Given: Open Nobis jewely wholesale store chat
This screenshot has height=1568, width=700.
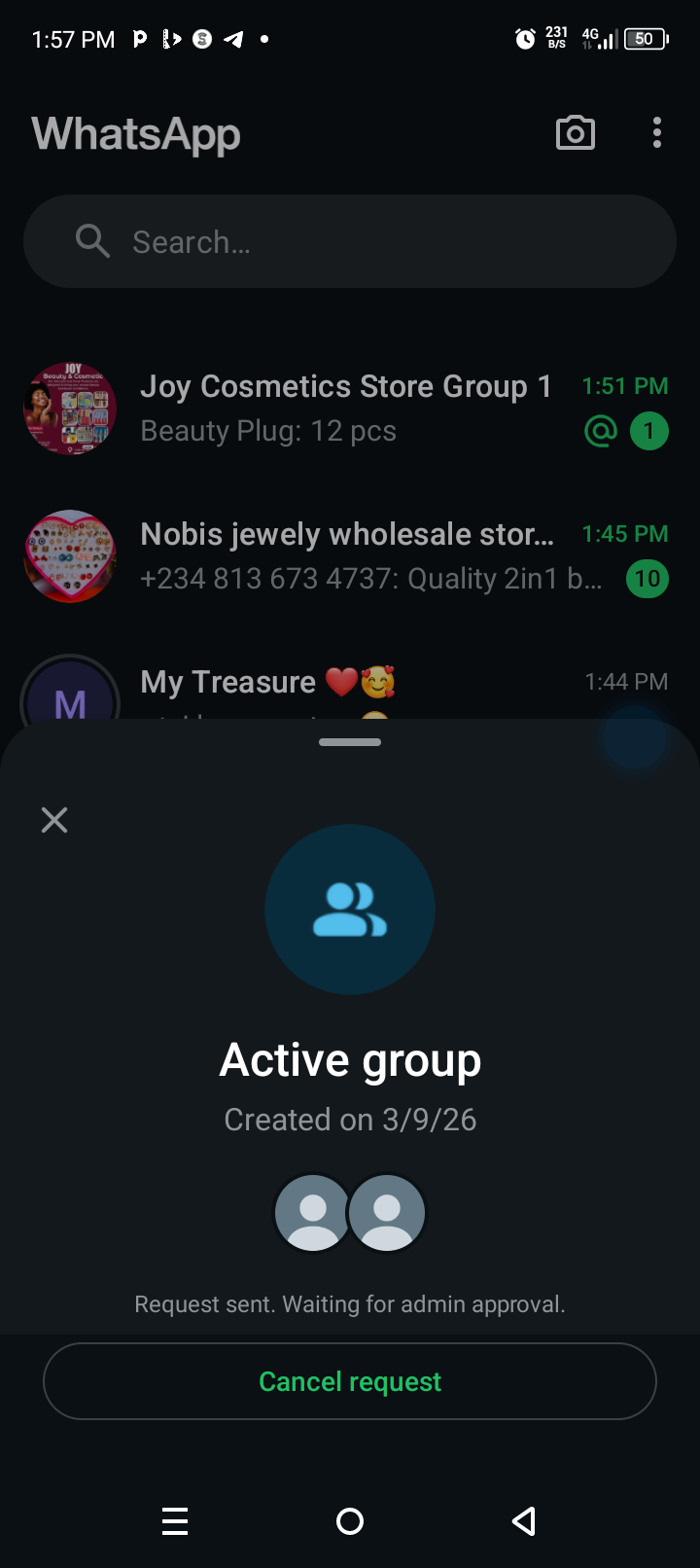Looking at the screenshot, I should (346, 556).
